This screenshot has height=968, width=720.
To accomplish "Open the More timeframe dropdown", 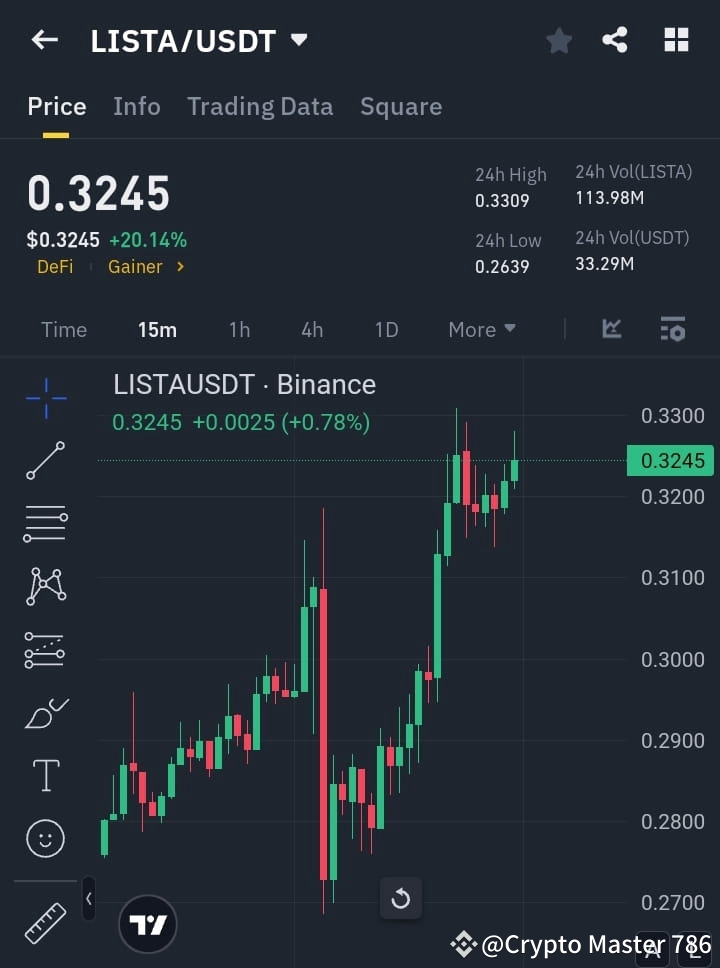I will pos(481,329).
